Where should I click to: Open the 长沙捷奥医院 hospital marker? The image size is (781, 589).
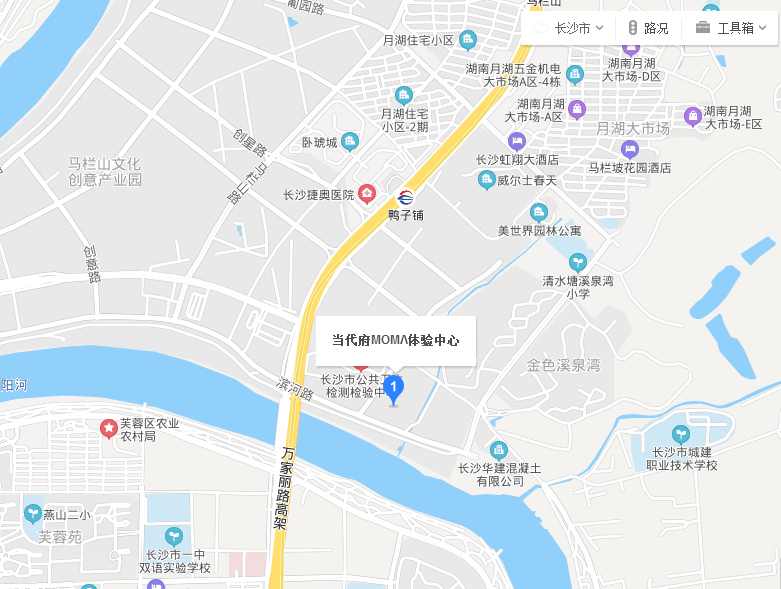[367, 192]
